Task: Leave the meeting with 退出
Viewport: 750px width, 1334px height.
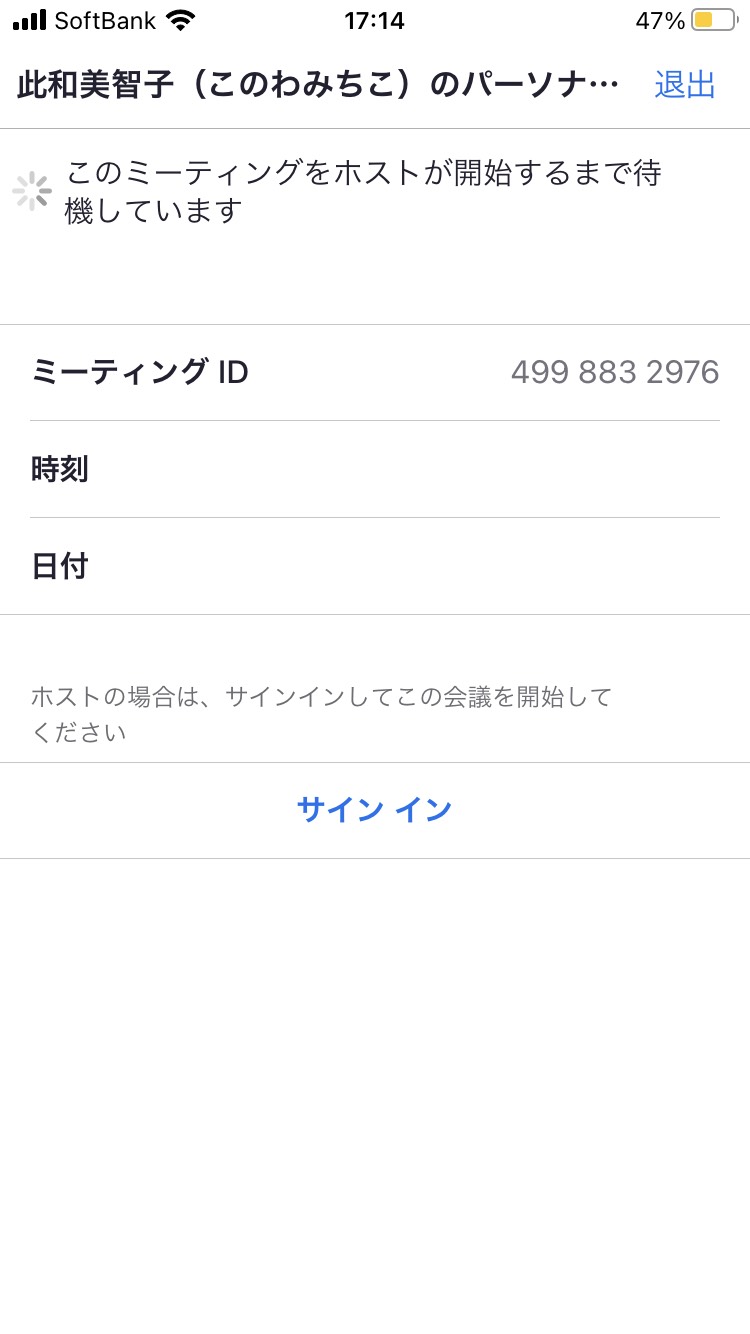Action: tap(685, 85)
